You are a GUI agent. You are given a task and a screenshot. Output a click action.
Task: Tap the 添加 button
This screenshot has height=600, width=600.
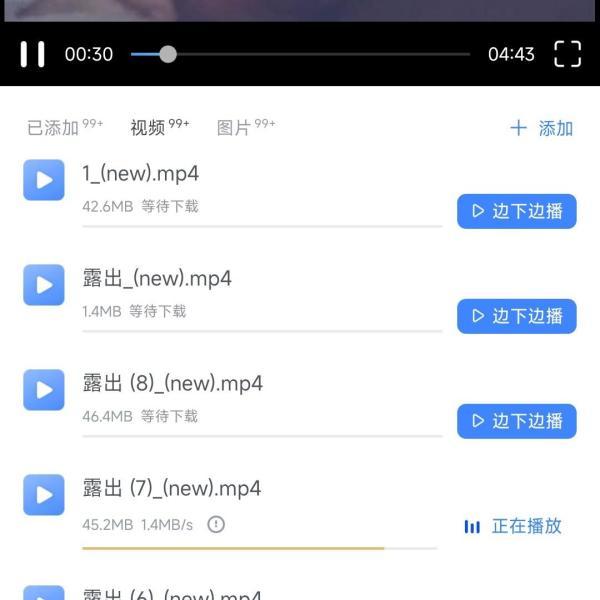[542, 128]
